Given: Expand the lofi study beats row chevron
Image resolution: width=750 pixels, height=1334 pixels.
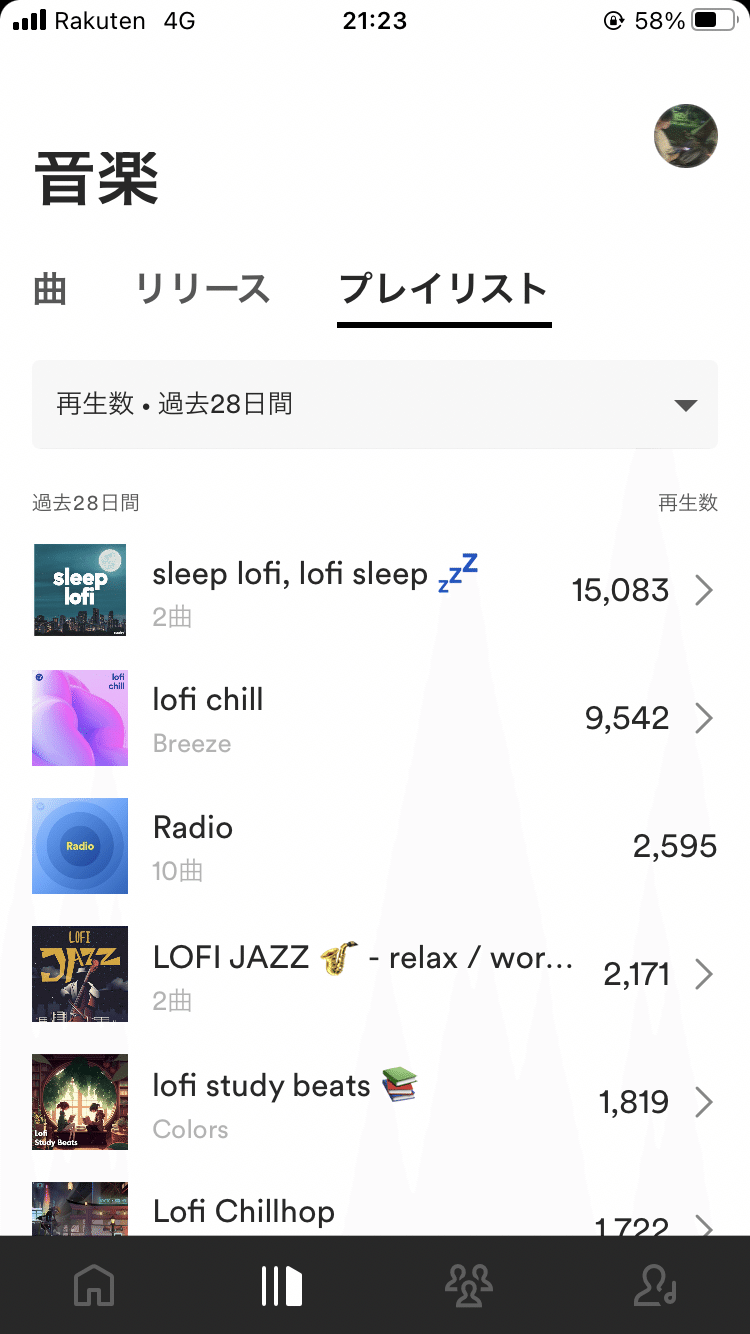Looking at the screenshot, I should click(705, 1102).
